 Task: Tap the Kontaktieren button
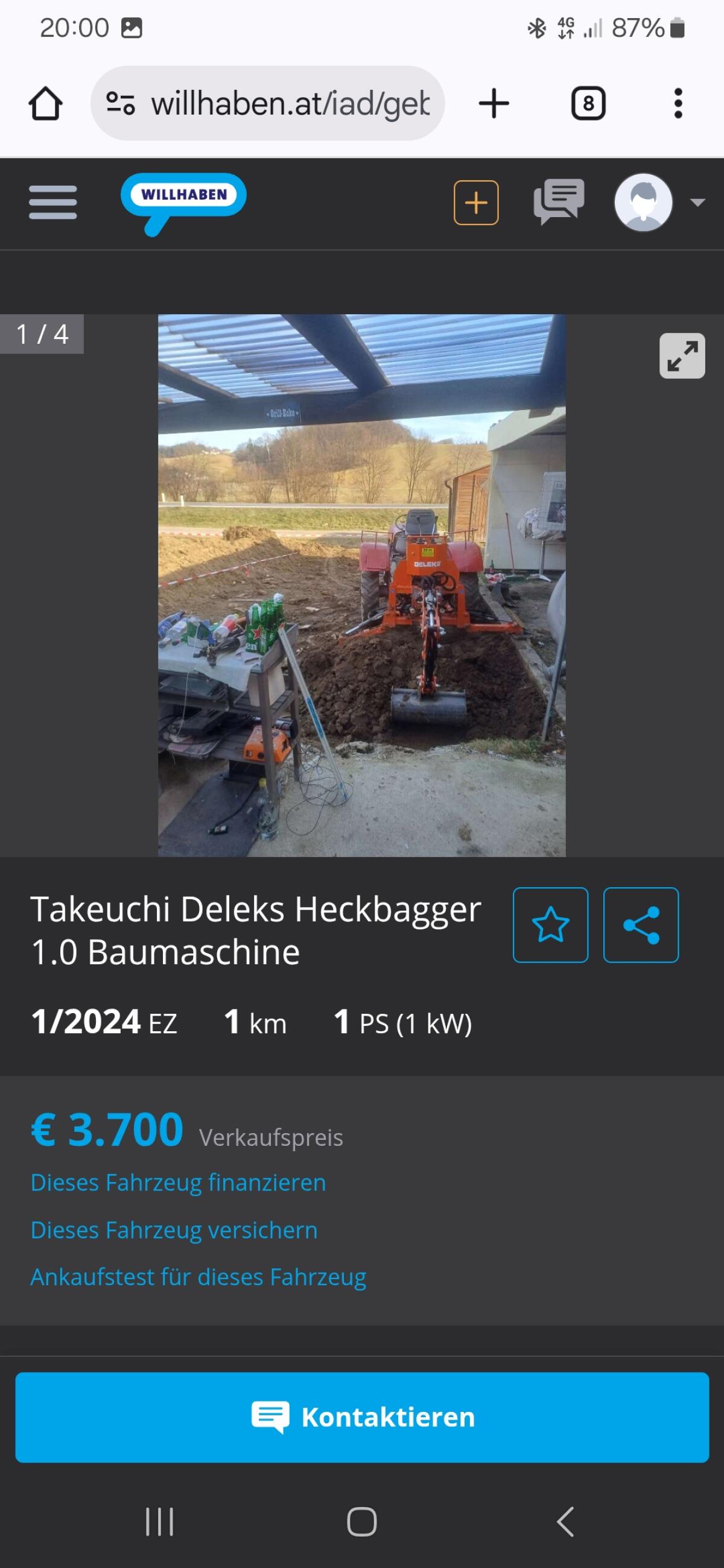click(x=361, y=1417)
